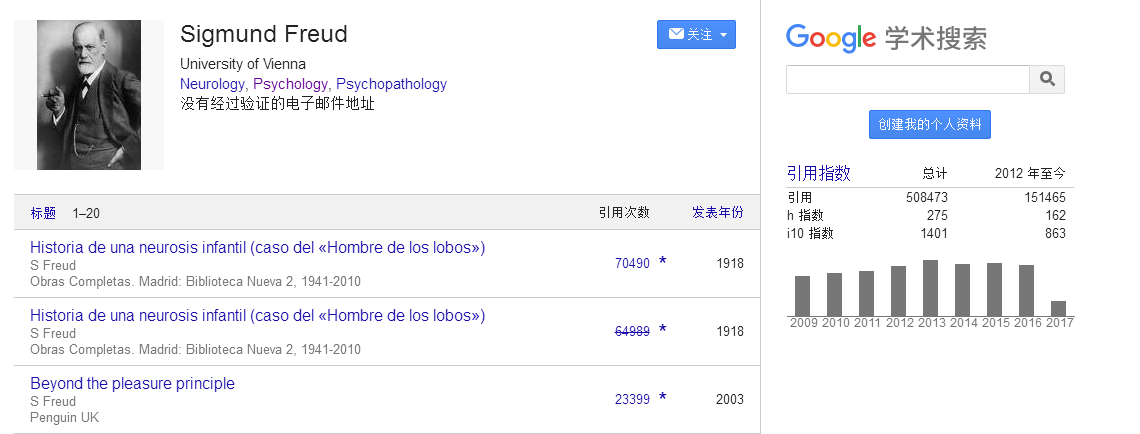The image size is (1140, 434).
Task: Open the 引用指数 citation indices link
Action: coord(818,173)
